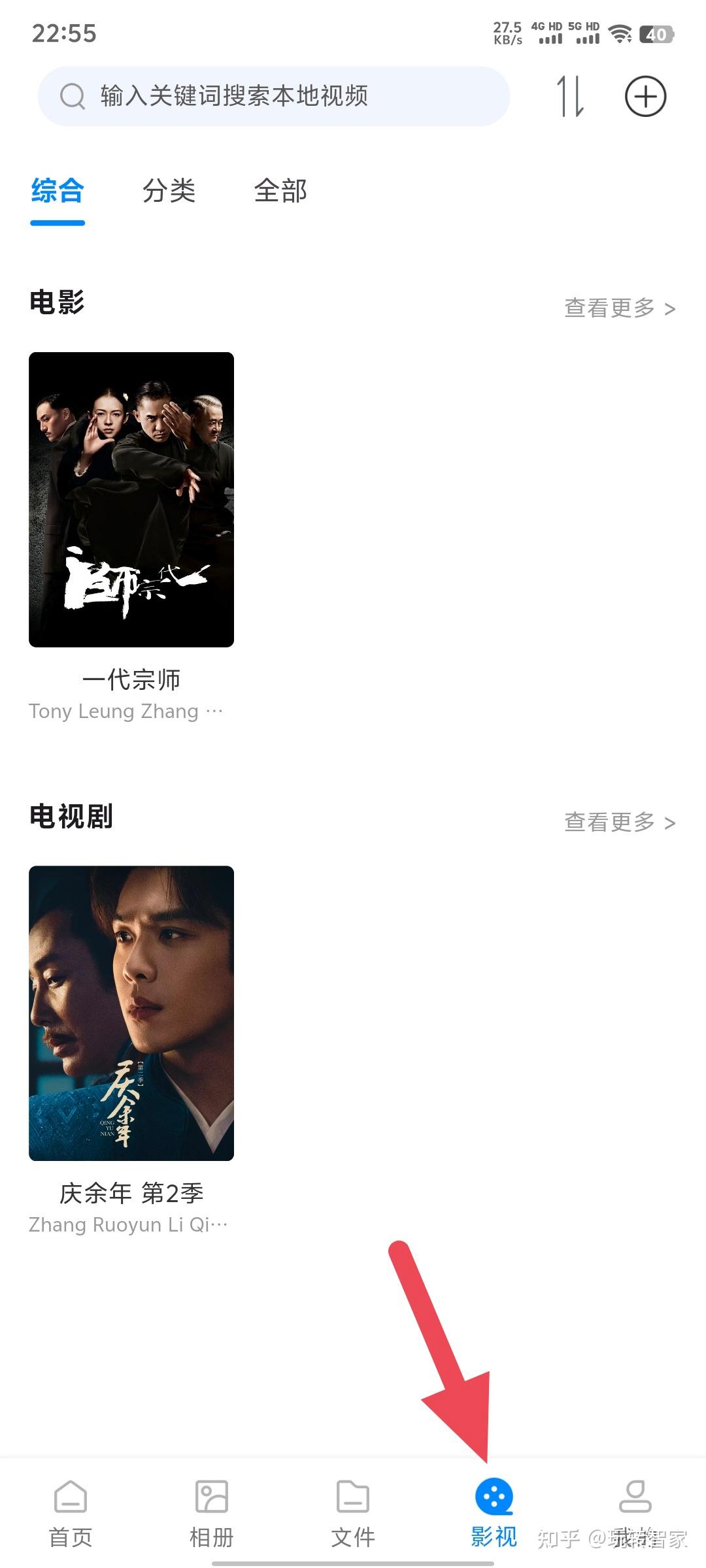Viewport: 706px width, 1568px height.
Task: Tap the local video search box
Action: pos(273,96)
